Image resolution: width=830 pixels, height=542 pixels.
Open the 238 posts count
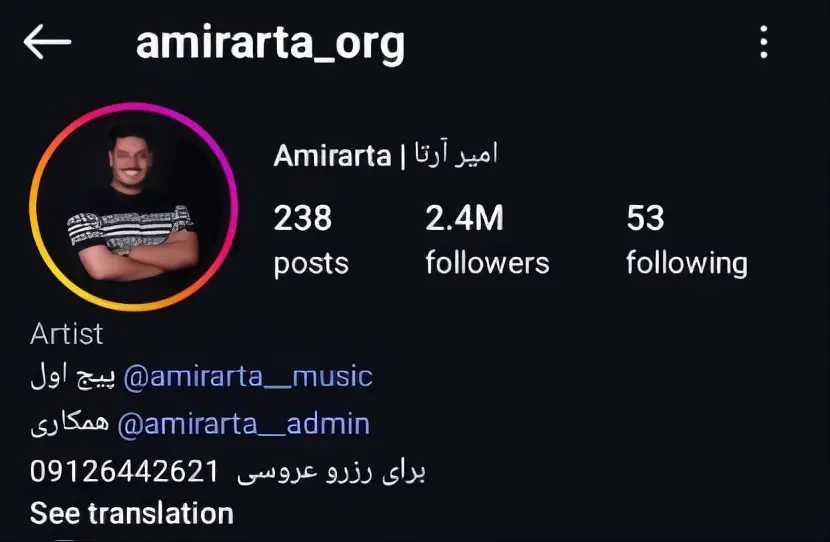pyautogui.click(x=311, y=240)
